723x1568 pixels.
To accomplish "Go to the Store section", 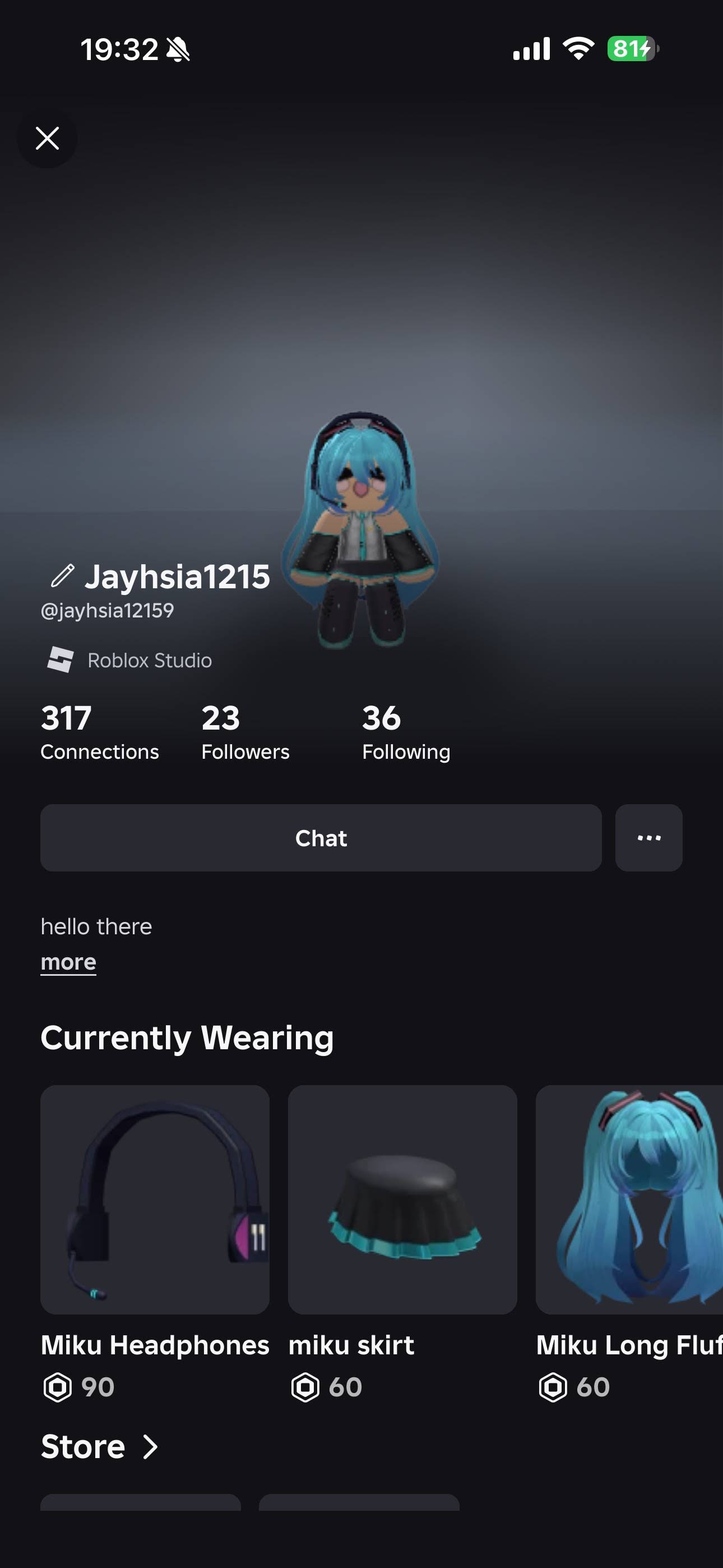I will 99,1446.
